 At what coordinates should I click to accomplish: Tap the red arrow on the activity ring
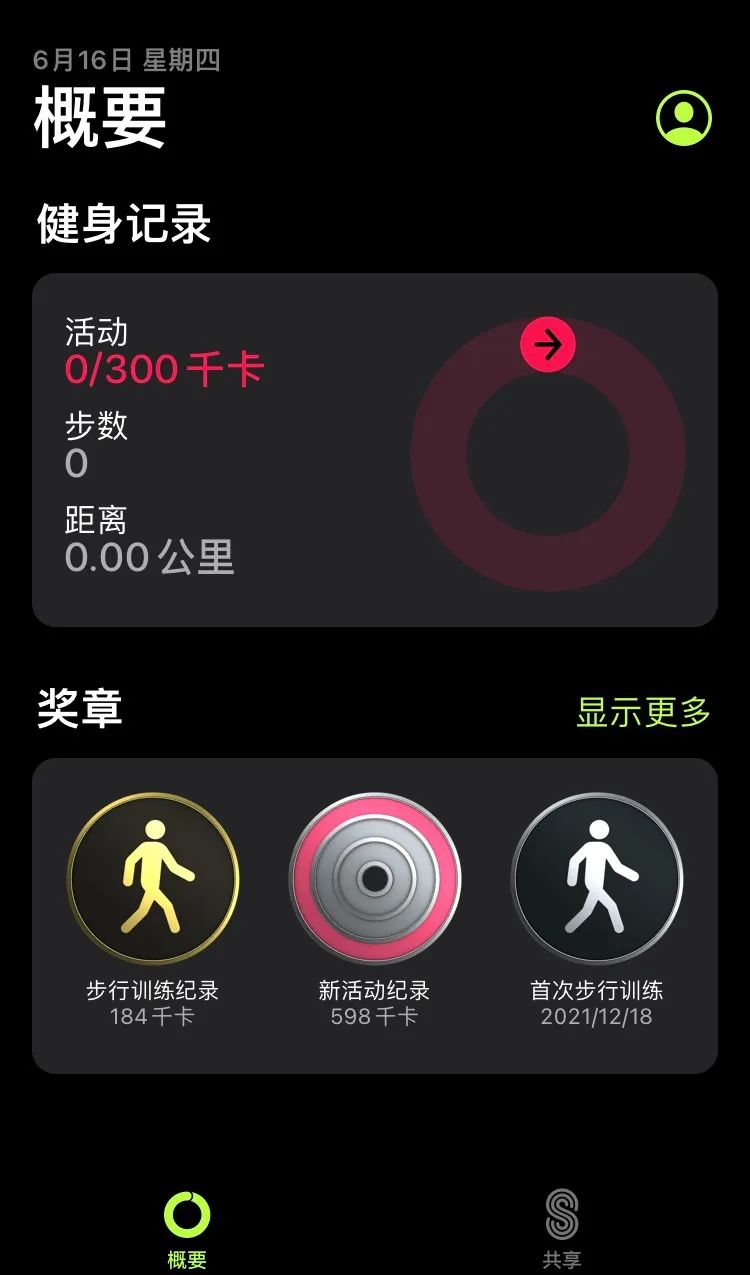pos(548,344)
